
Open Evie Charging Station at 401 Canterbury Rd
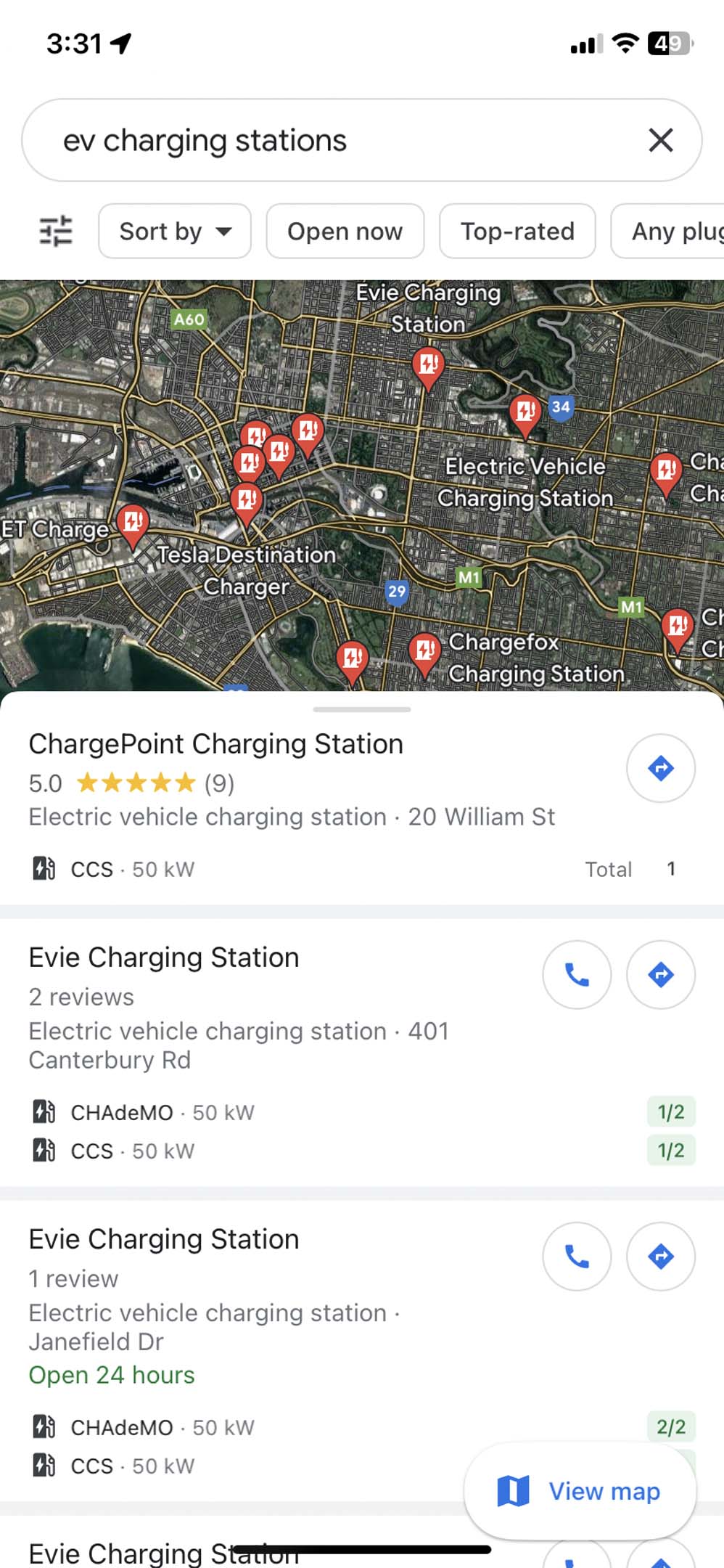pyautogui.click(x=164, y=957)
